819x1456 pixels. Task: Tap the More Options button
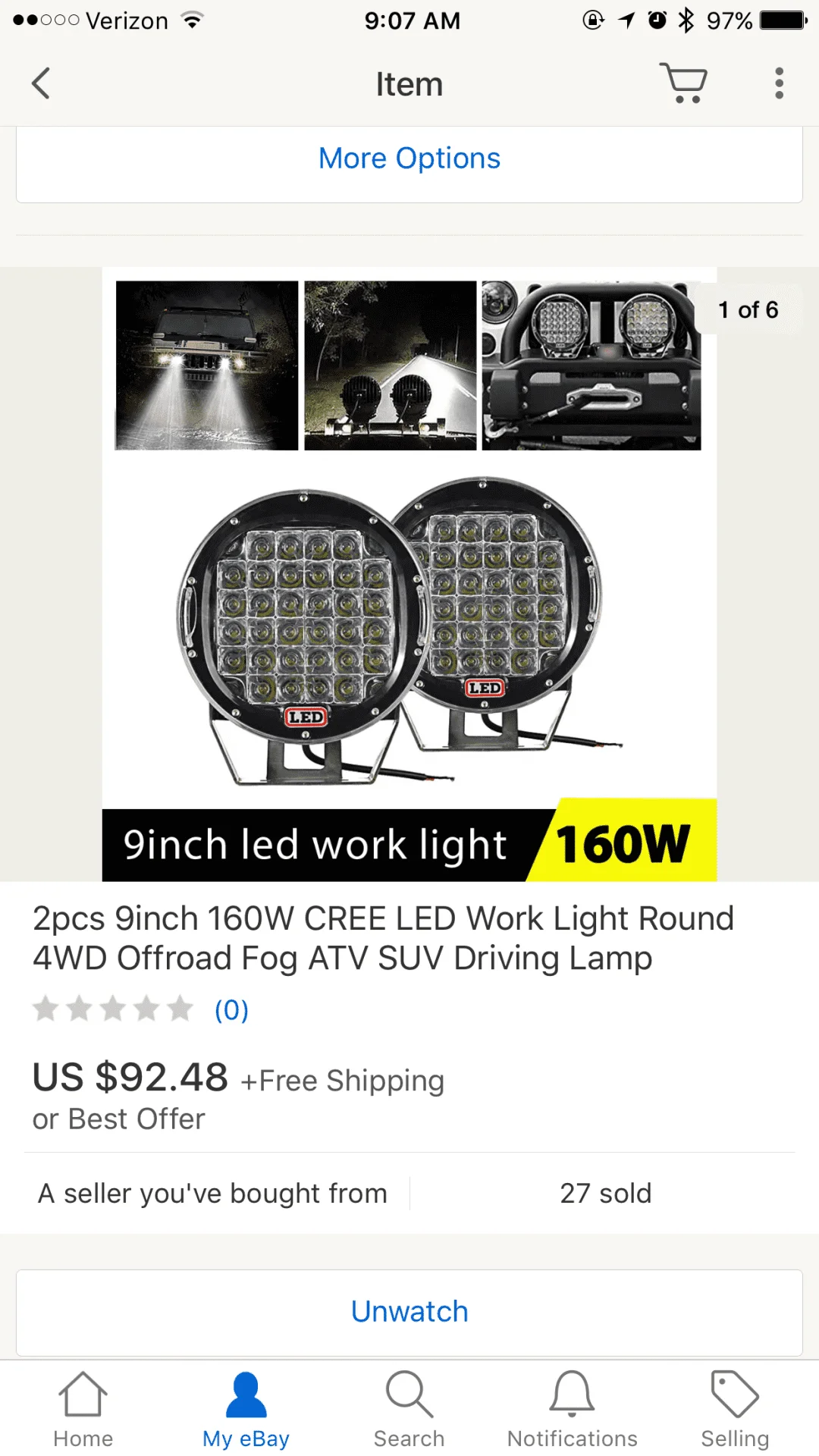pos(409,159)
